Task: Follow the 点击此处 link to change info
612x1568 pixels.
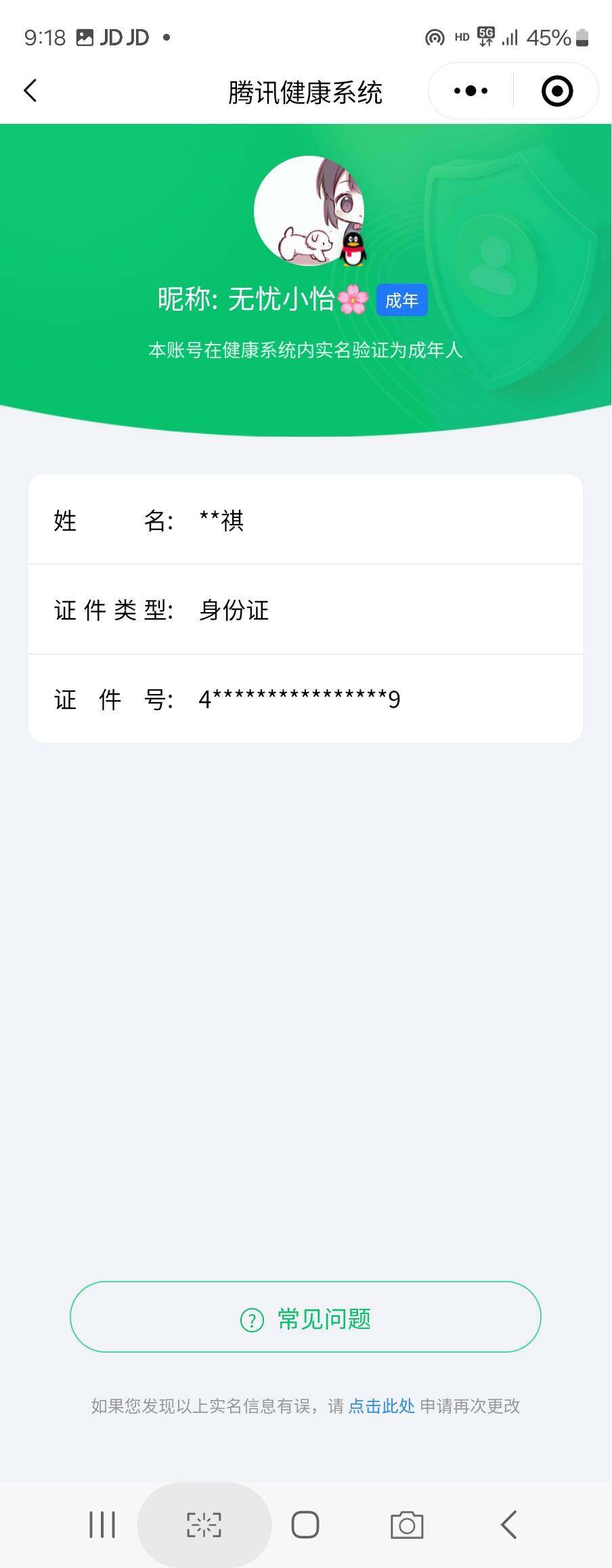Action: 381,1406
